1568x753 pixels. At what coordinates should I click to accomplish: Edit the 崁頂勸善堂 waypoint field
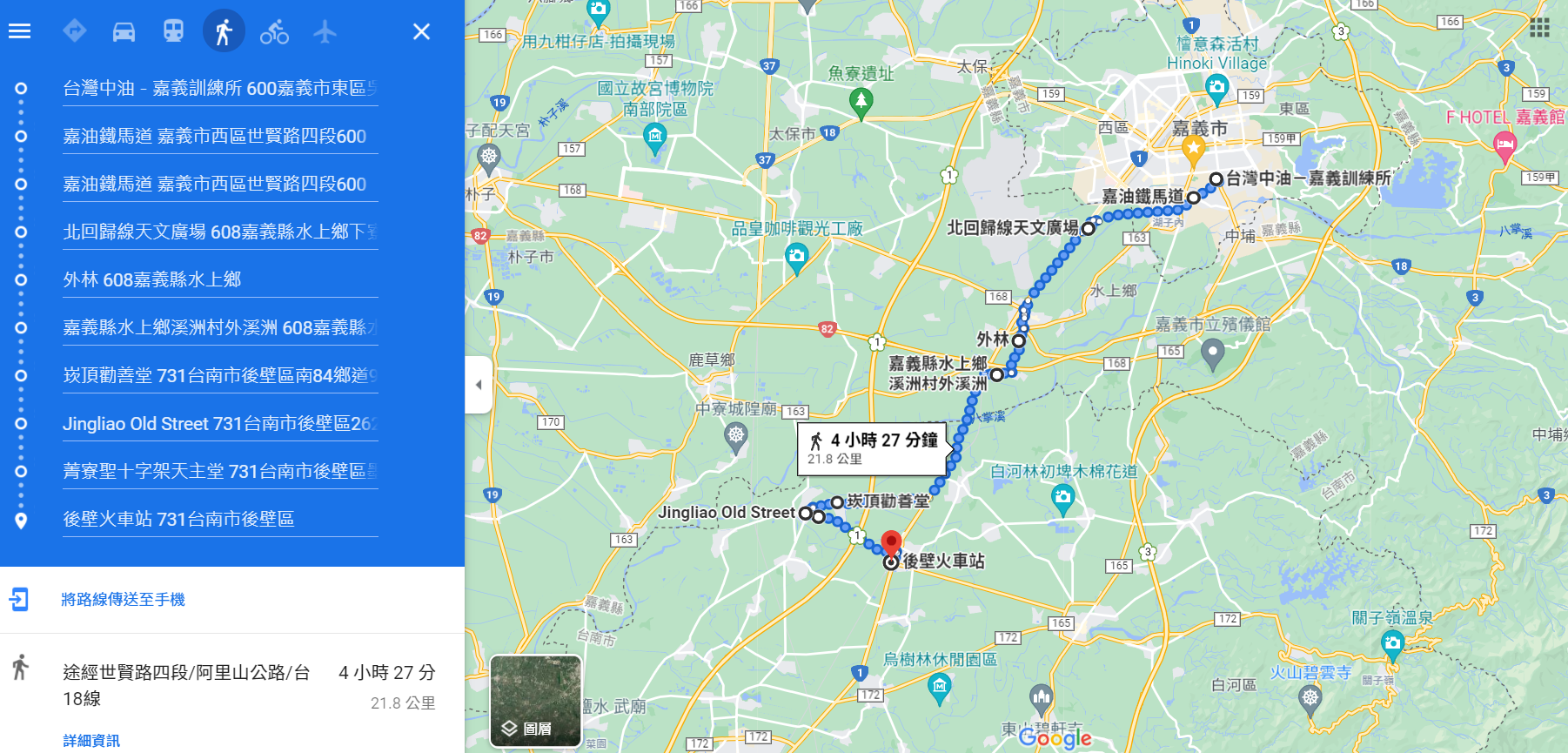[219, 375]
